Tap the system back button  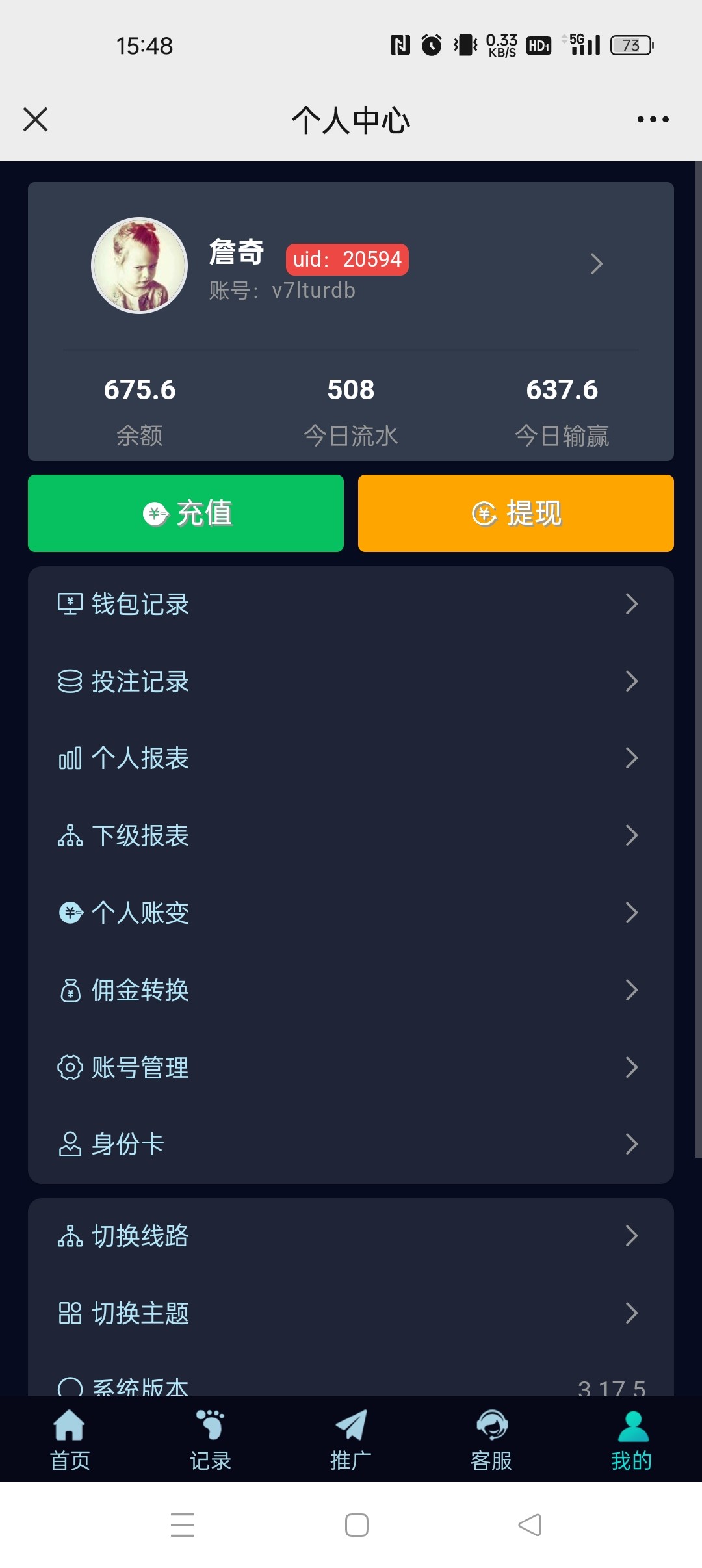530,1525
